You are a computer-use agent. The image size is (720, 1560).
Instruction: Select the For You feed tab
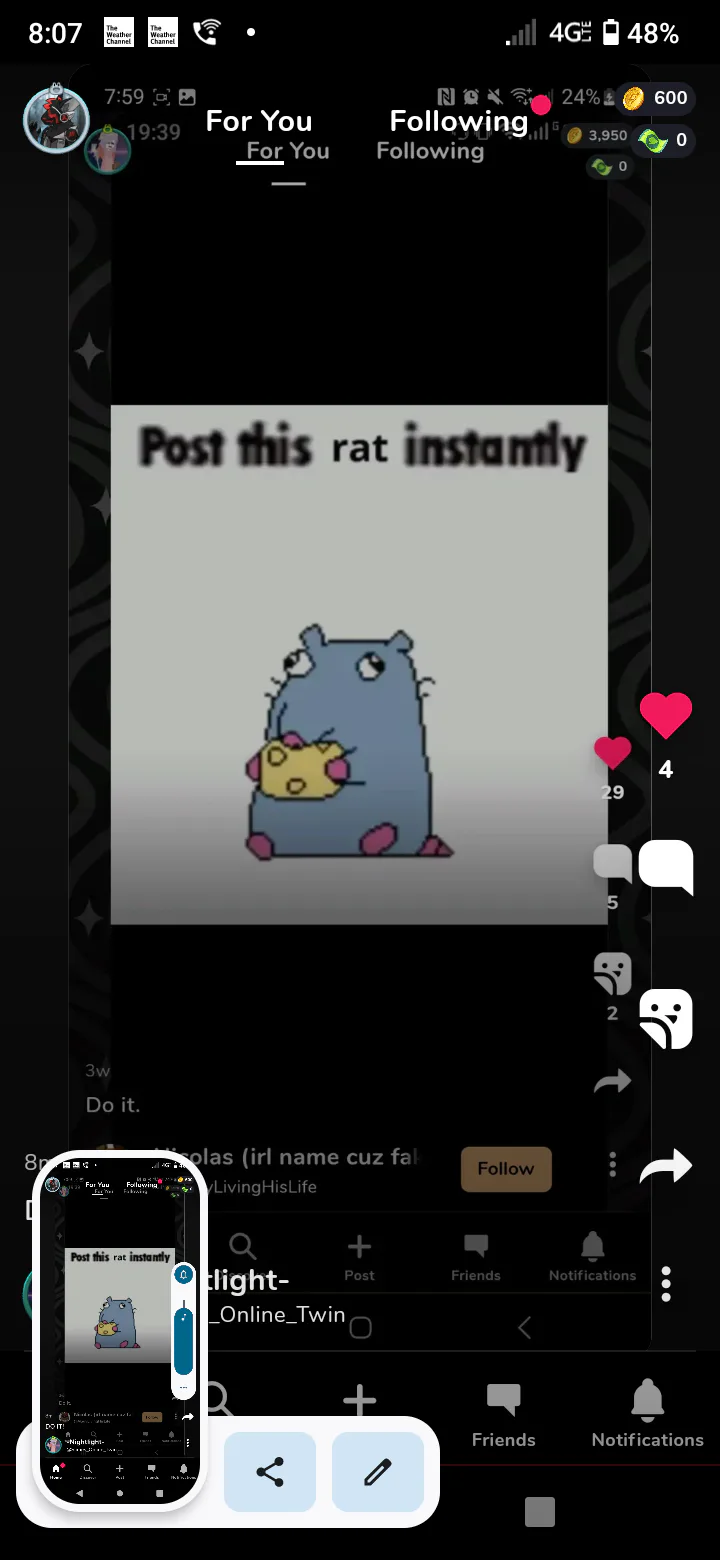pos(259,122)
